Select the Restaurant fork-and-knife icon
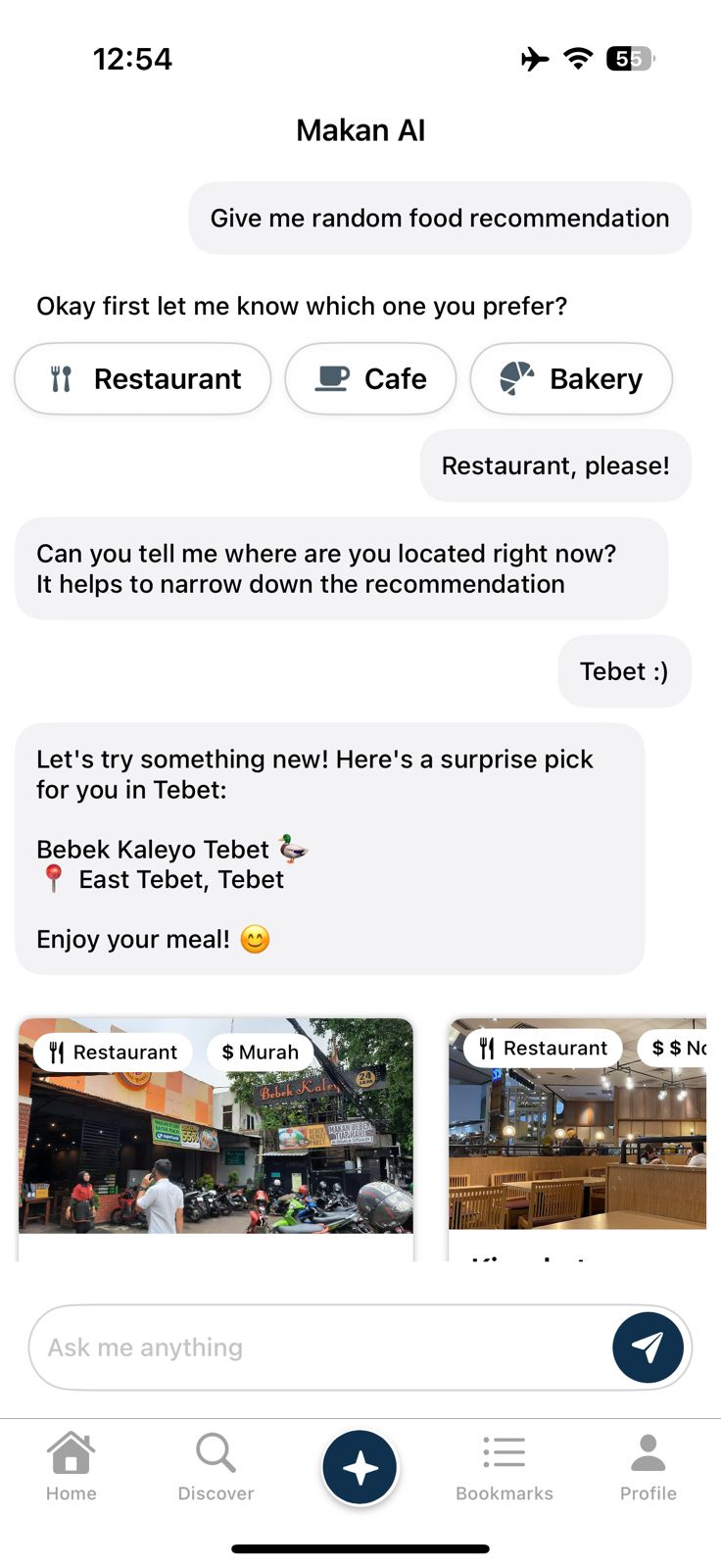The width and height of the screenshot is (721, 1568). [60, 378]
